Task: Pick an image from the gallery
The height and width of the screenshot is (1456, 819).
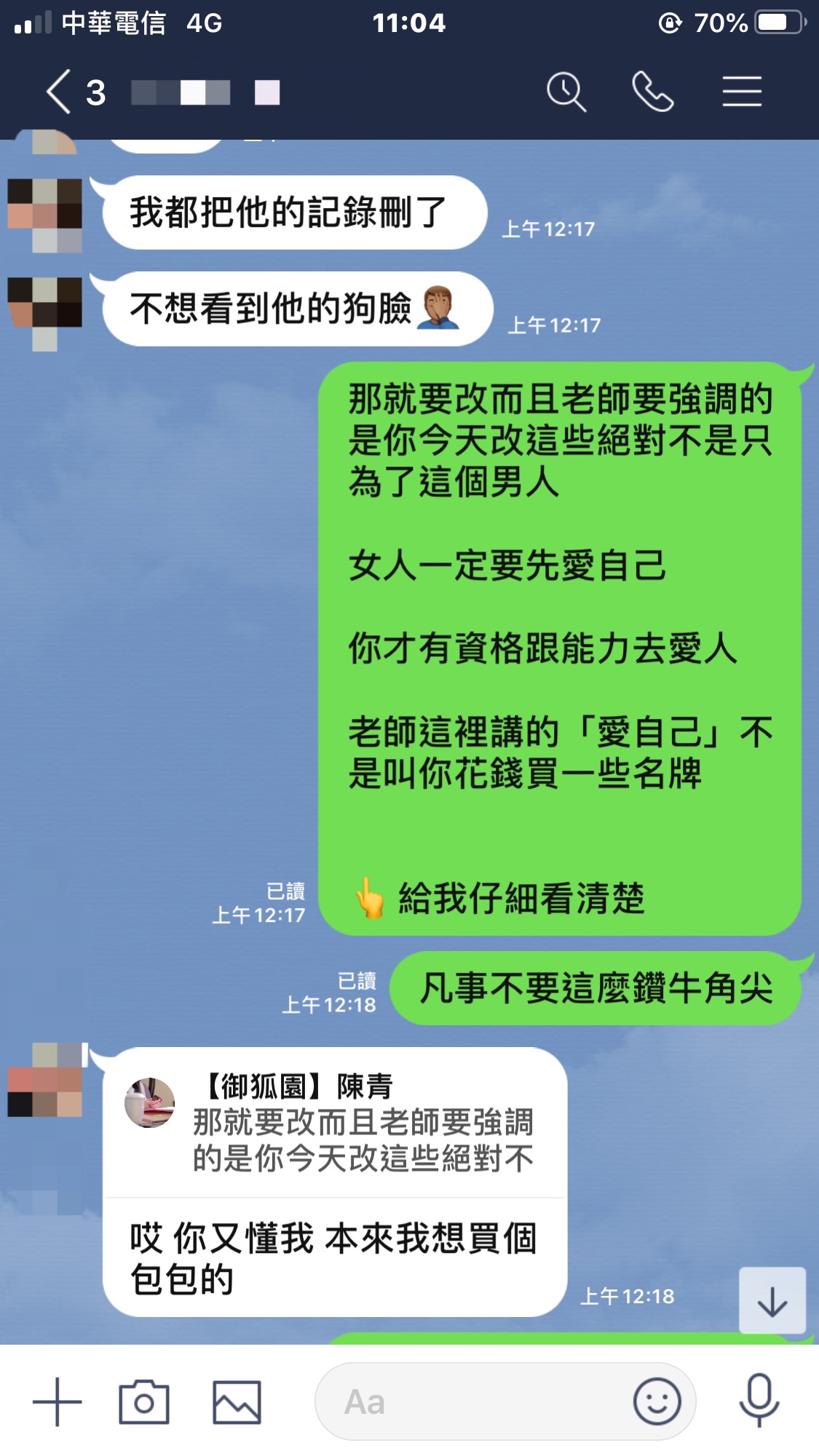Action: (x=237, y=1401)
